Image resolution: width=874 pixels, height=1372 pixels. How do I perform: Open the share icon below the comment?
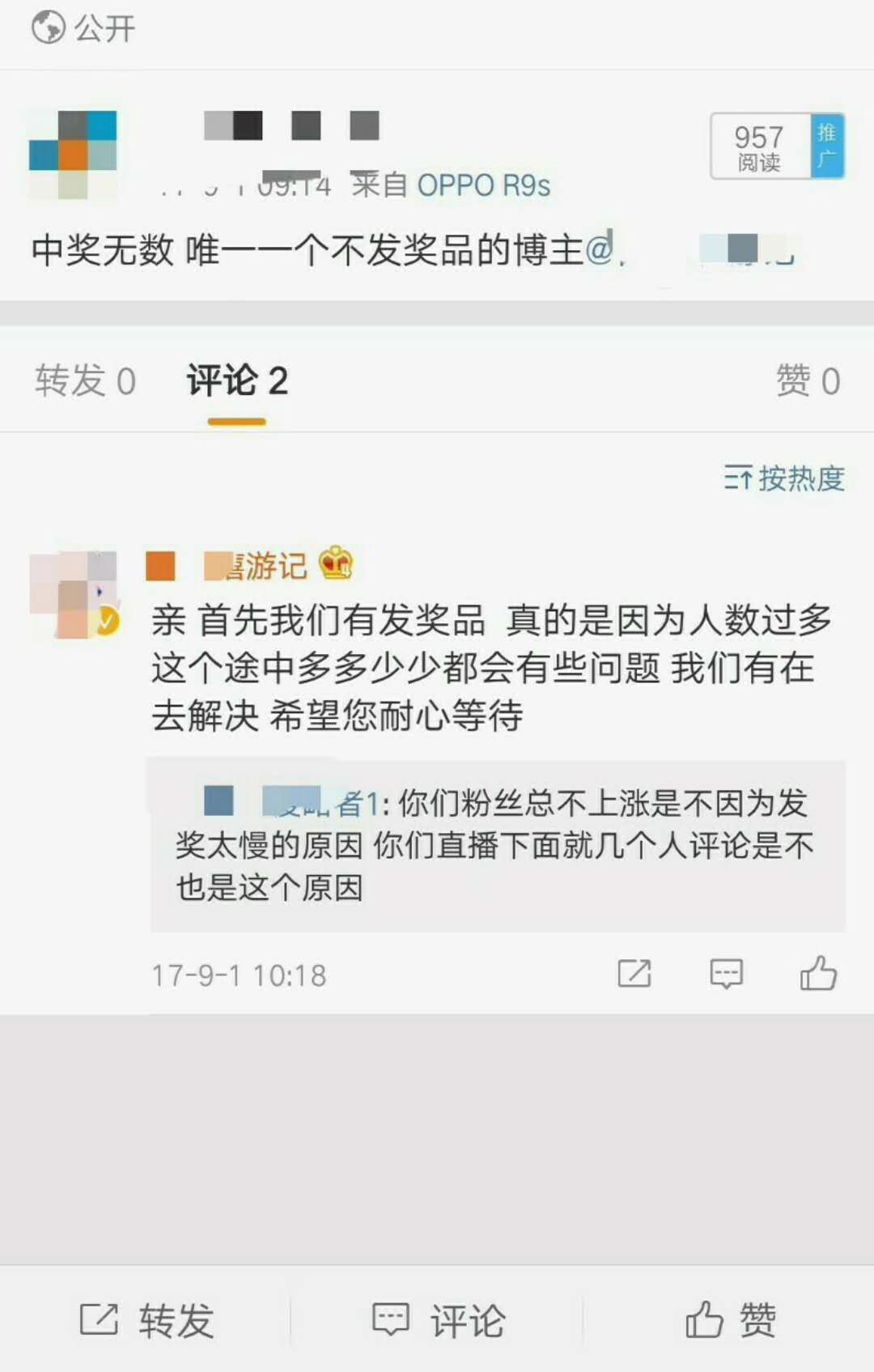[635, 974]
